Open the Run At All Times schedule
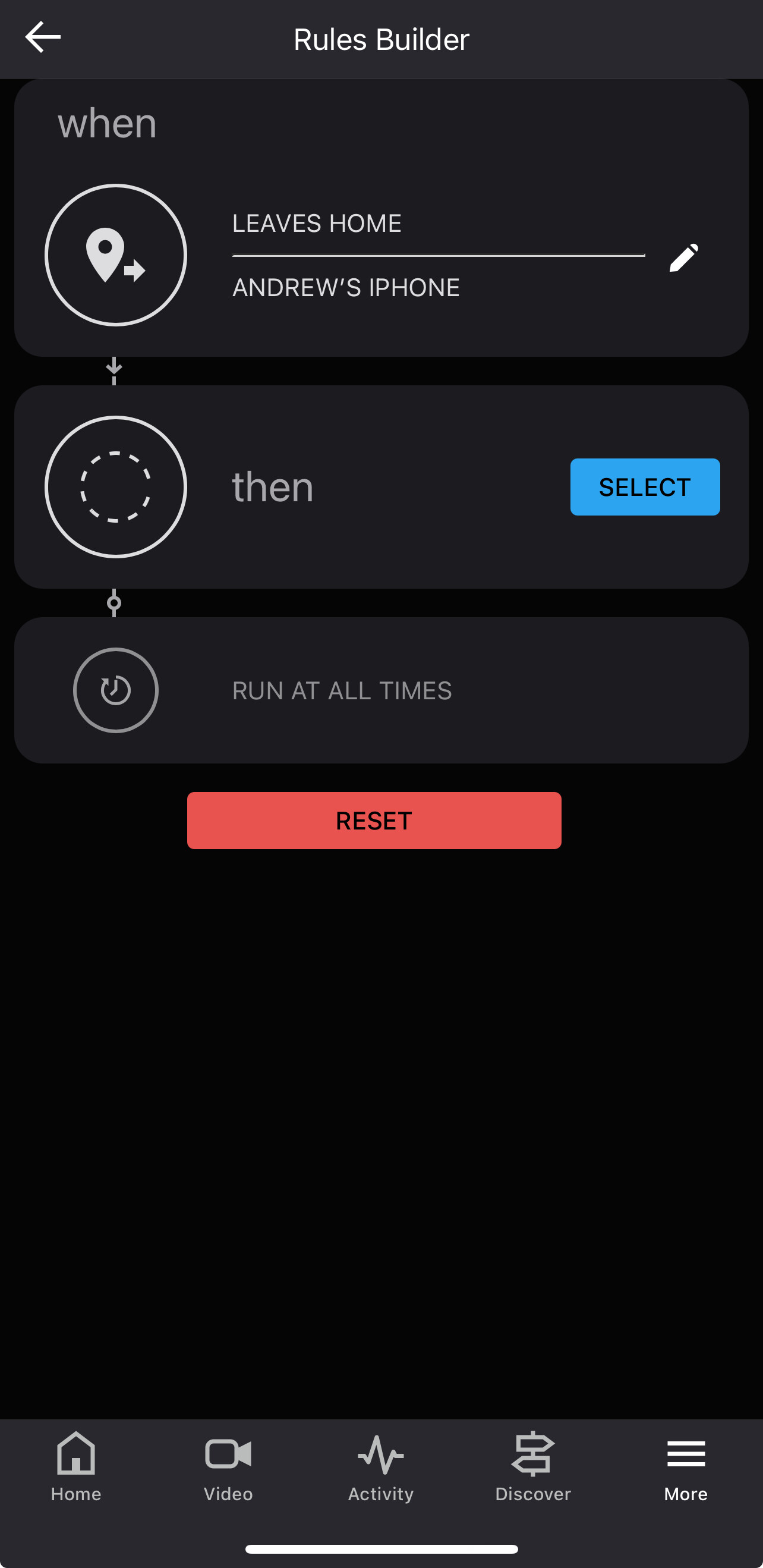 381,690
